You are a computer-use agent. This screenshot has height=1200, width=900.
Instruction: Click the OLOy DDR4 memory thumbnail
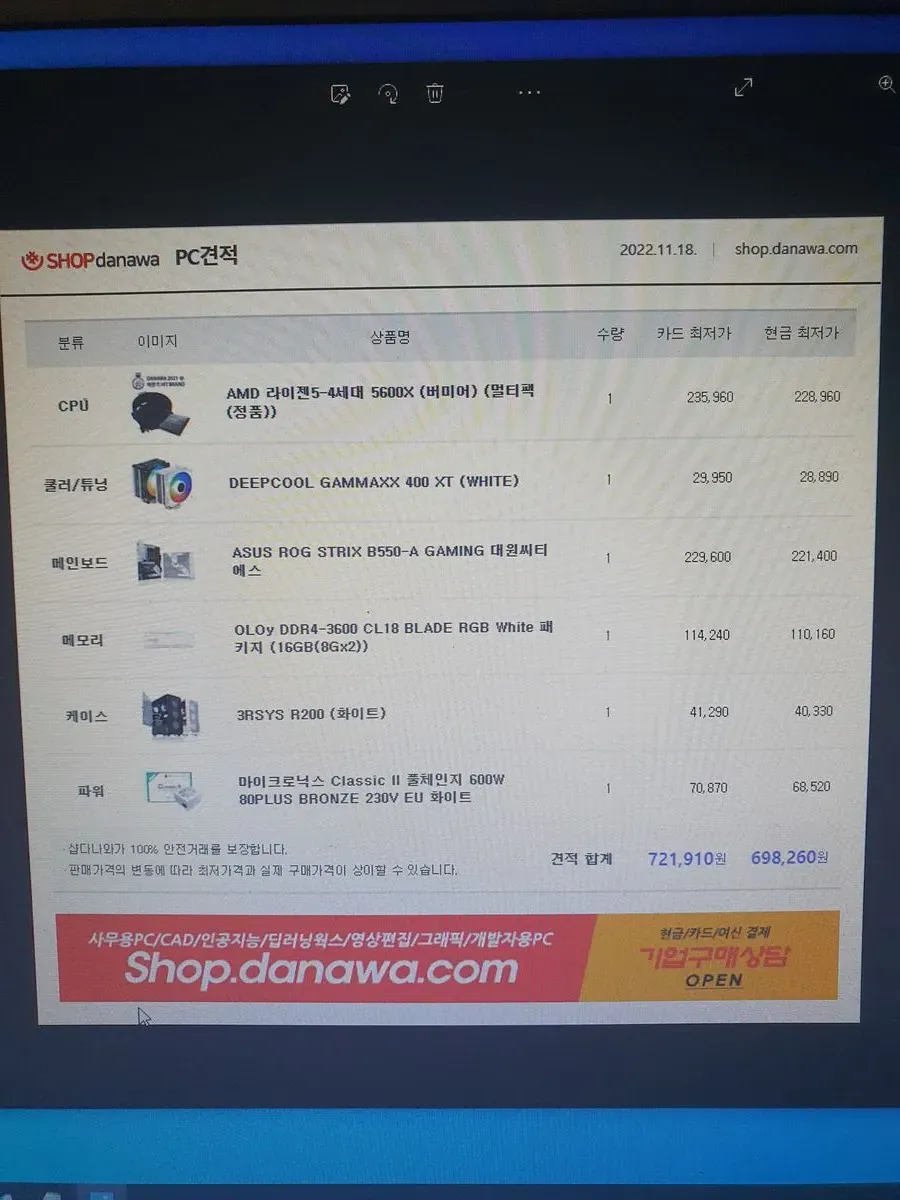[x=164, y=637]
